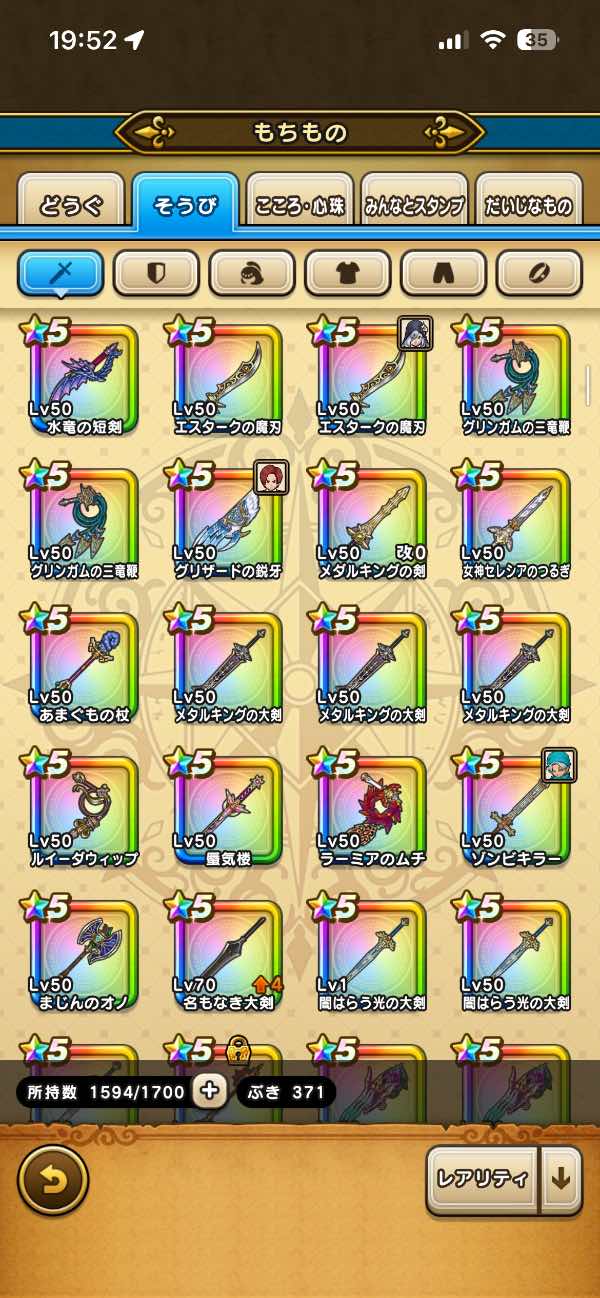Open the 水竜の短剣 weapon
This screenshot has height=1298, width=600.
(83, 378)
